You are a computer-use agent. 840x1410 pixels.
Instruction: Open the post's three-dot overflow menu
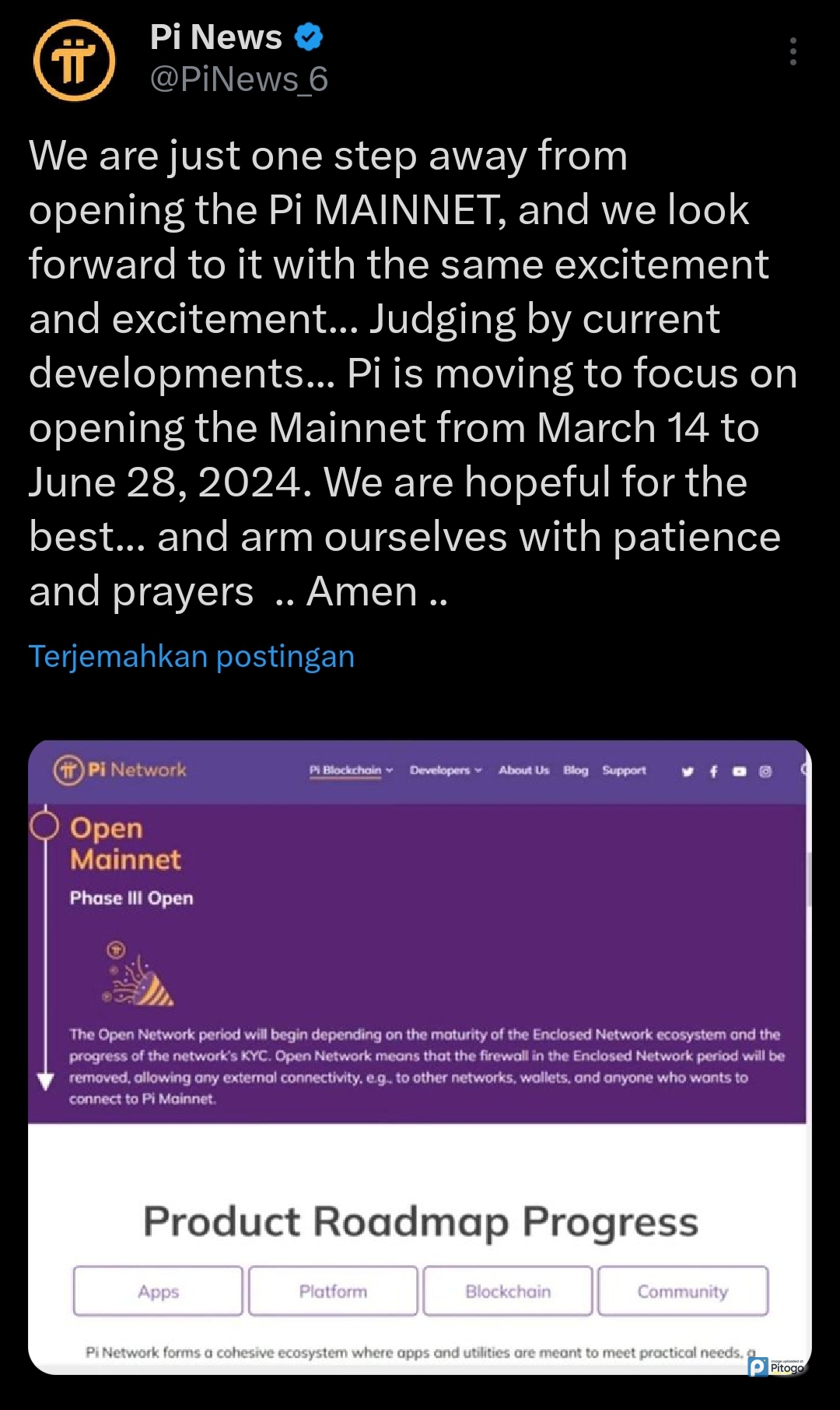[x=793, y=51]
